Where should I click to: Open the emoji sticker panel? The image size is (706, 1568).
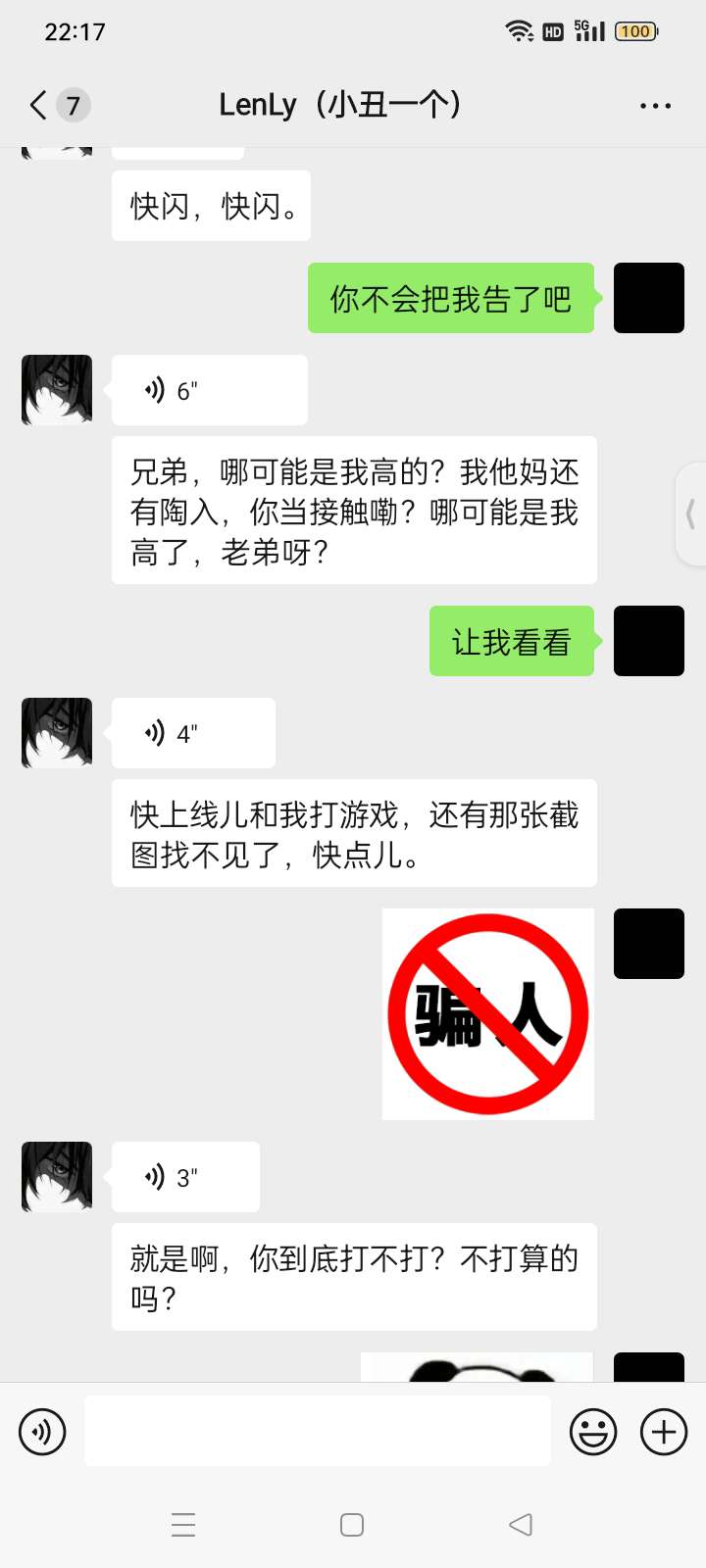[x=593, y=1432]
